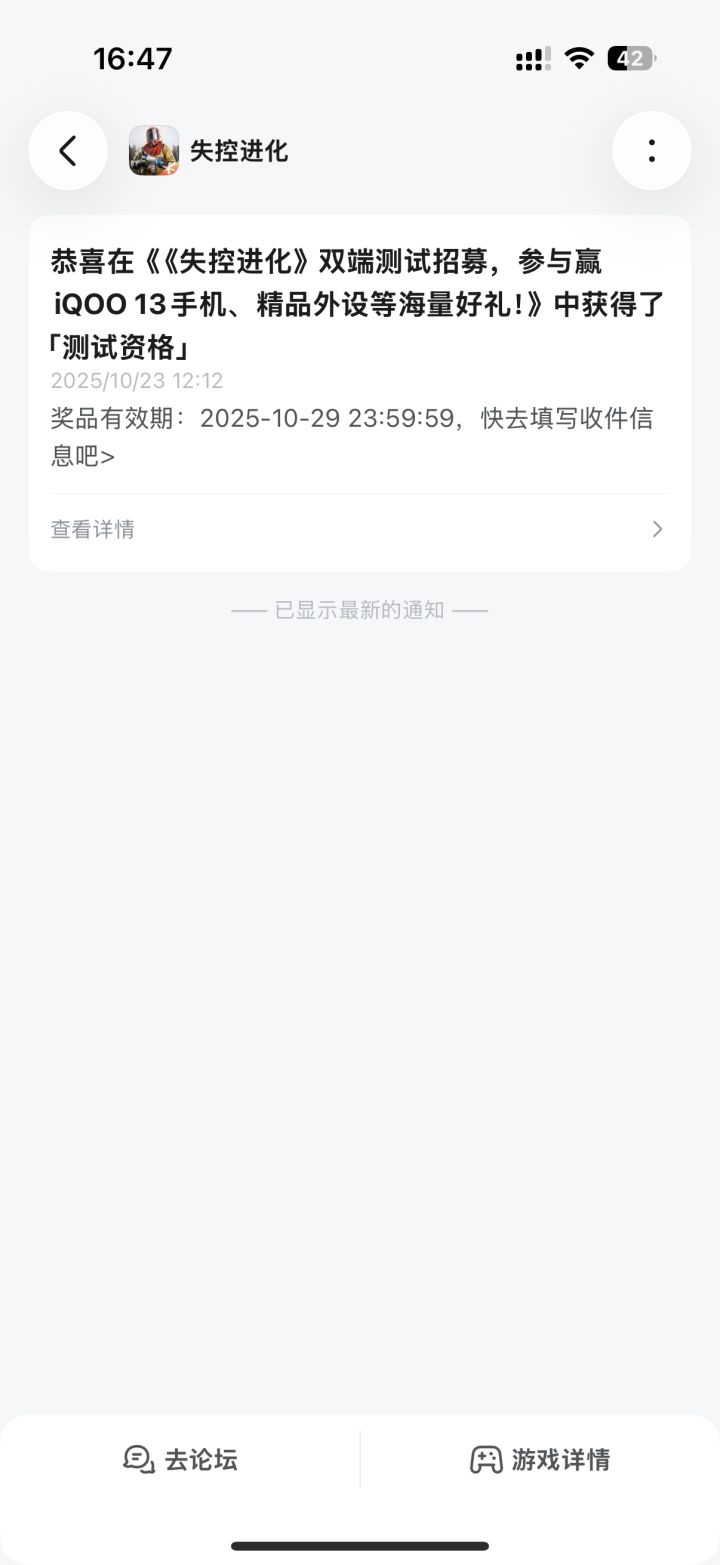Switch to the 游戏详情 section
The width and height of the screenshot is (720, 1565).
point(539,1460)
